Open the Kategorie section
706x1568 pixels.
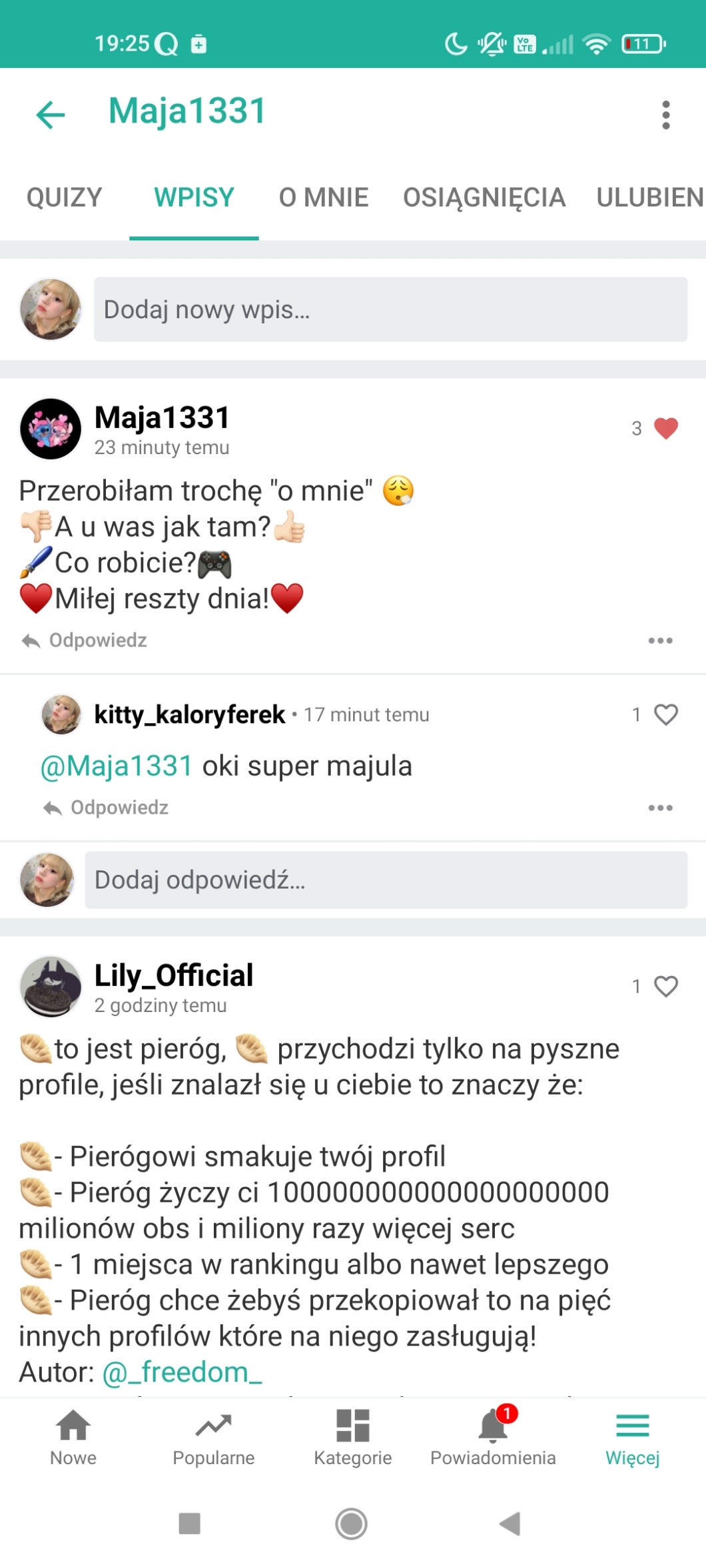point(352,1437)
